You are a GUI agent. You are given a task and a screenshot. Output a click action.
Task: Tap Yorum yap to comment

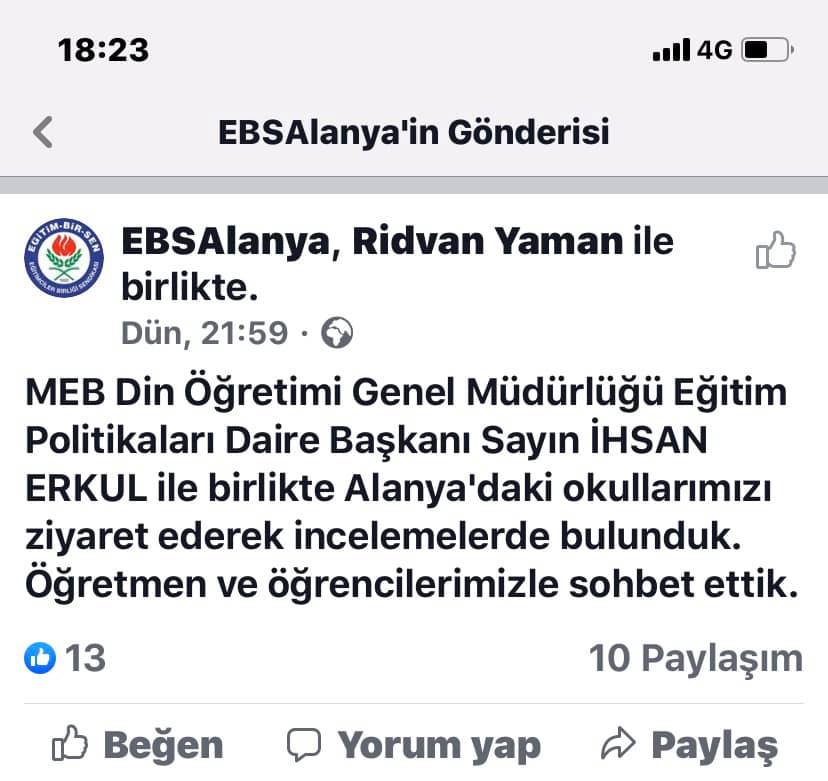pos(413,745)
